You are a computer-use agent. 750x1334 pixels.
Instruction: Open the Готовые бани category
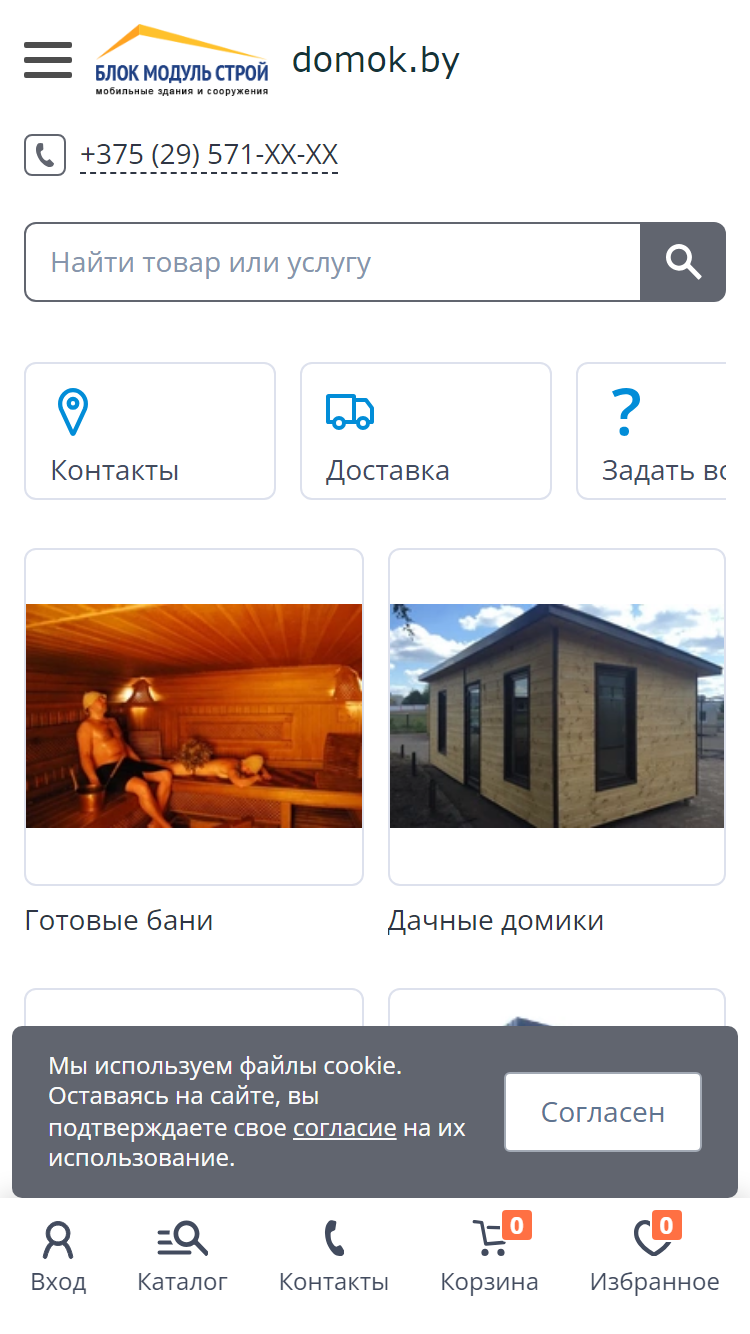pos(194,743)
